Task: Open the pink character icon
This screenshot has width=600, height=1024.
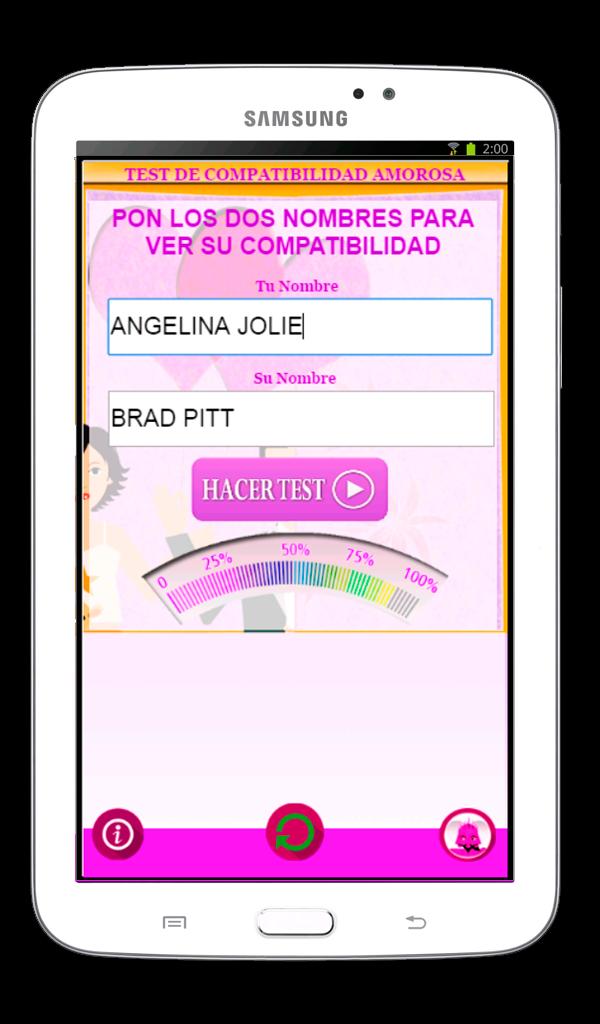Action: pos(467,835)
